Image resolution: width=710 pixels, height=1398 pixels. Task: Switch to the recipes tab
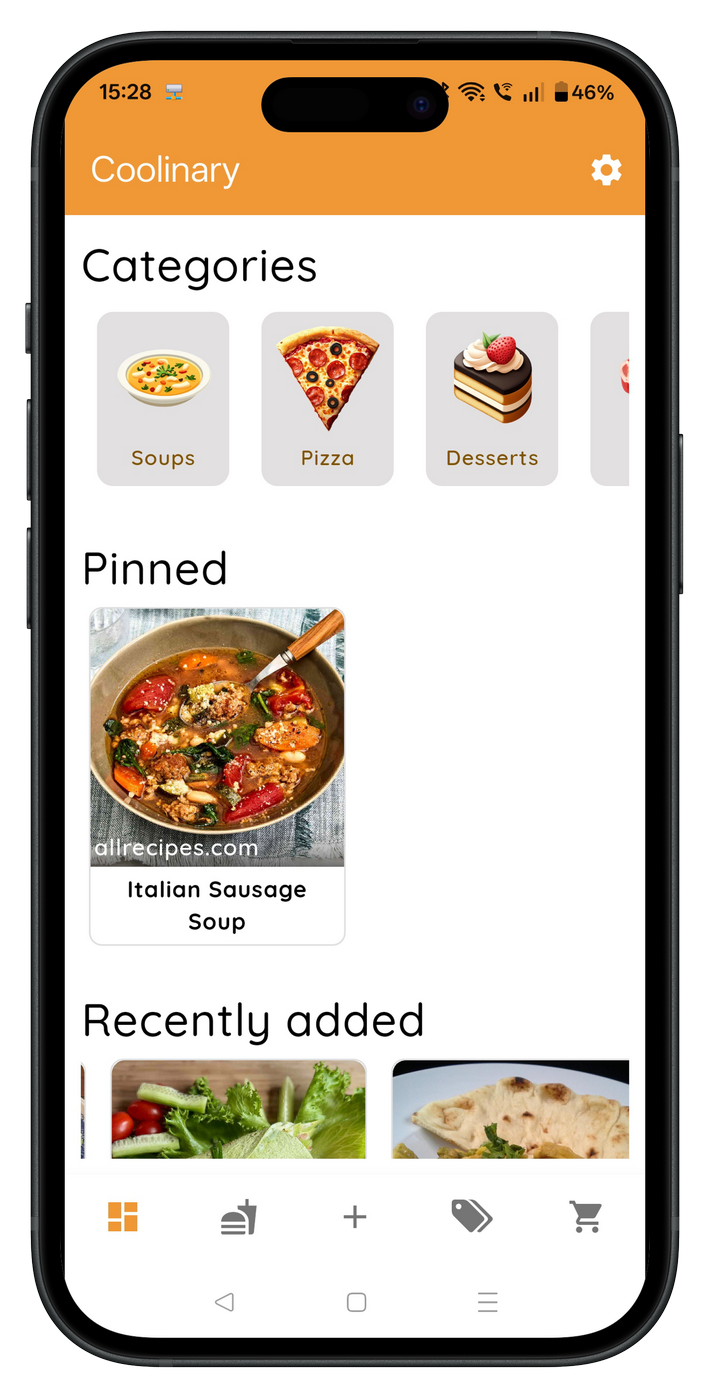[x=239, y=1217]
